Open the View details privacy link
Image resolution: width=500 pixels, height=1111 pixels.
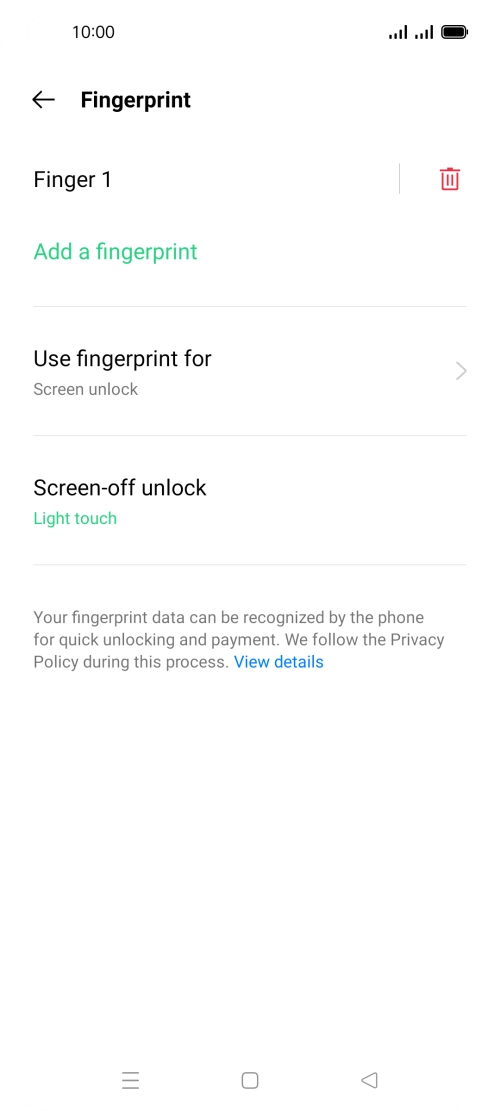coord(279,662)
